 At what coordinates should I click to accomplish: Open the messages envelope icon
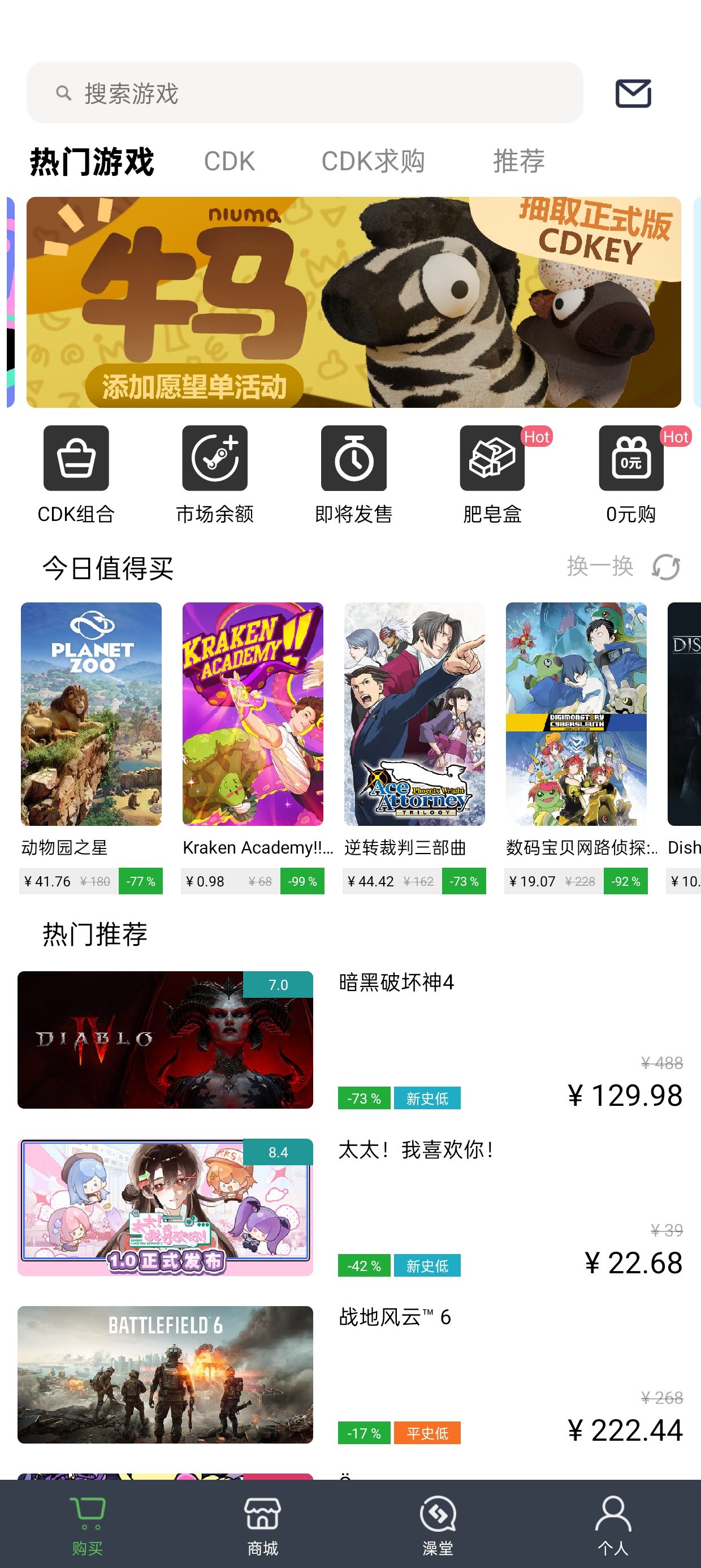(x=633, y=93)
